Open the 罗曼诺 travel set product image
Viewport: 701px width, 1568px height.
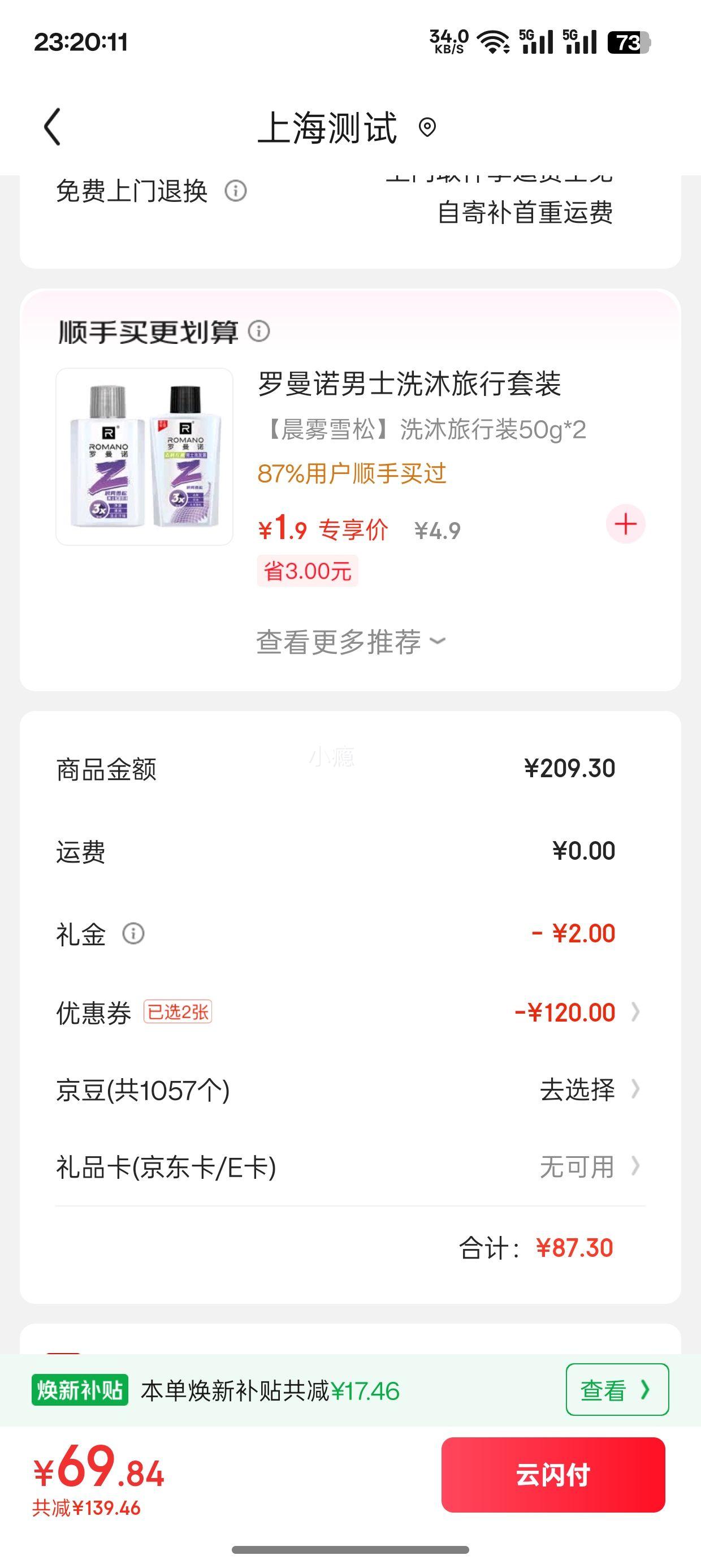tap(144, 456)
